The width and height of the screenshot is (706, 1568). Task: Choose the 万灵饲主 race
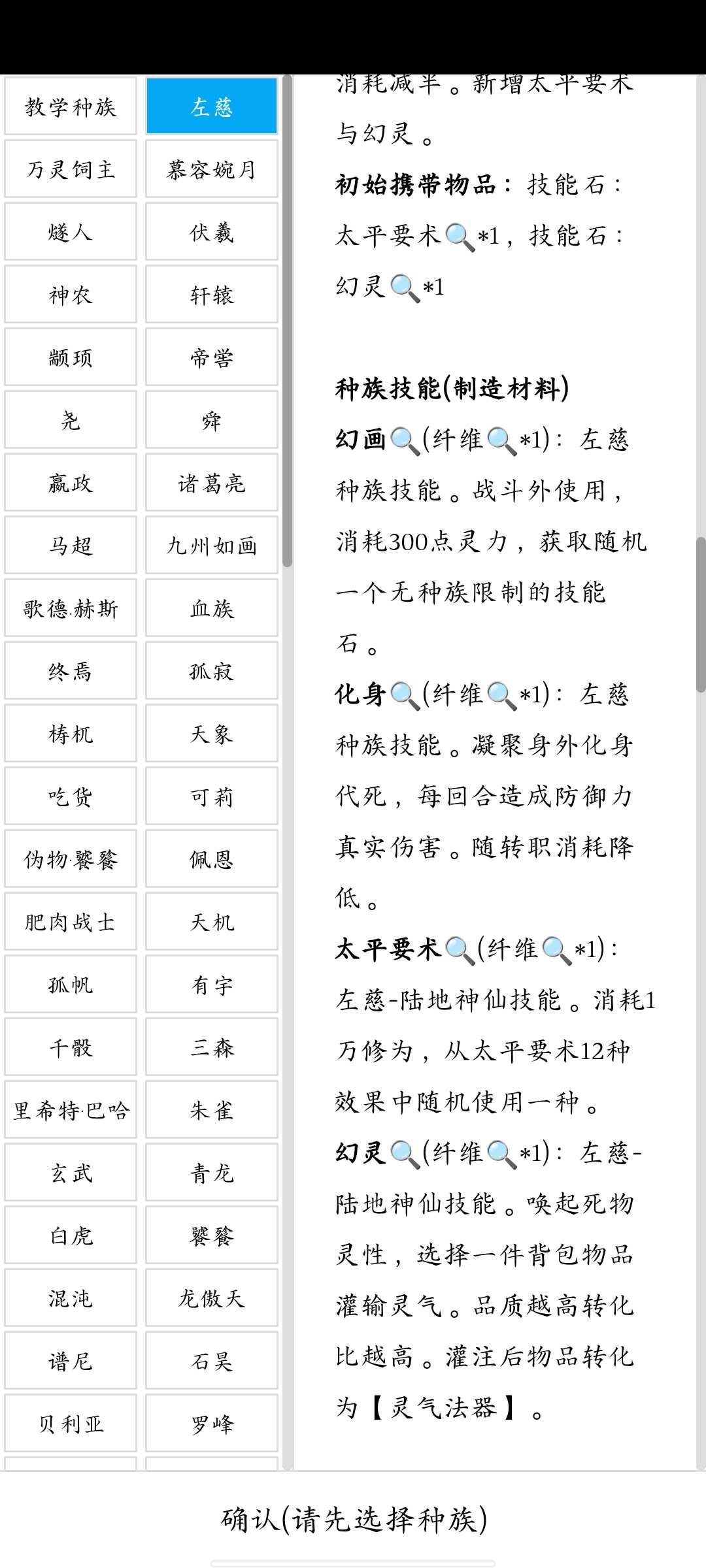point(71,169)
